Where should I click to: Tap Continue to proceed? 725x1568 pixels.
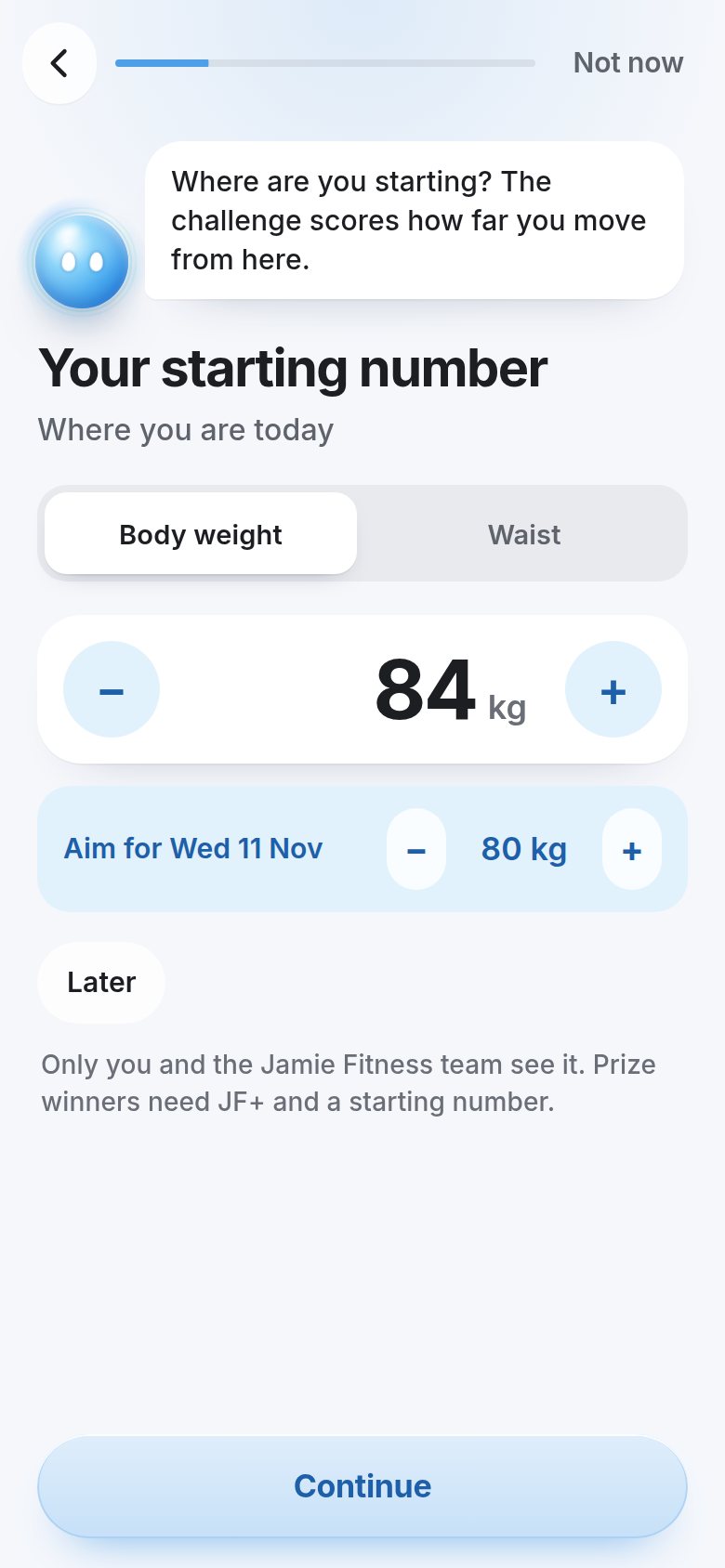pyautogui.click(x=362, y=1486)
